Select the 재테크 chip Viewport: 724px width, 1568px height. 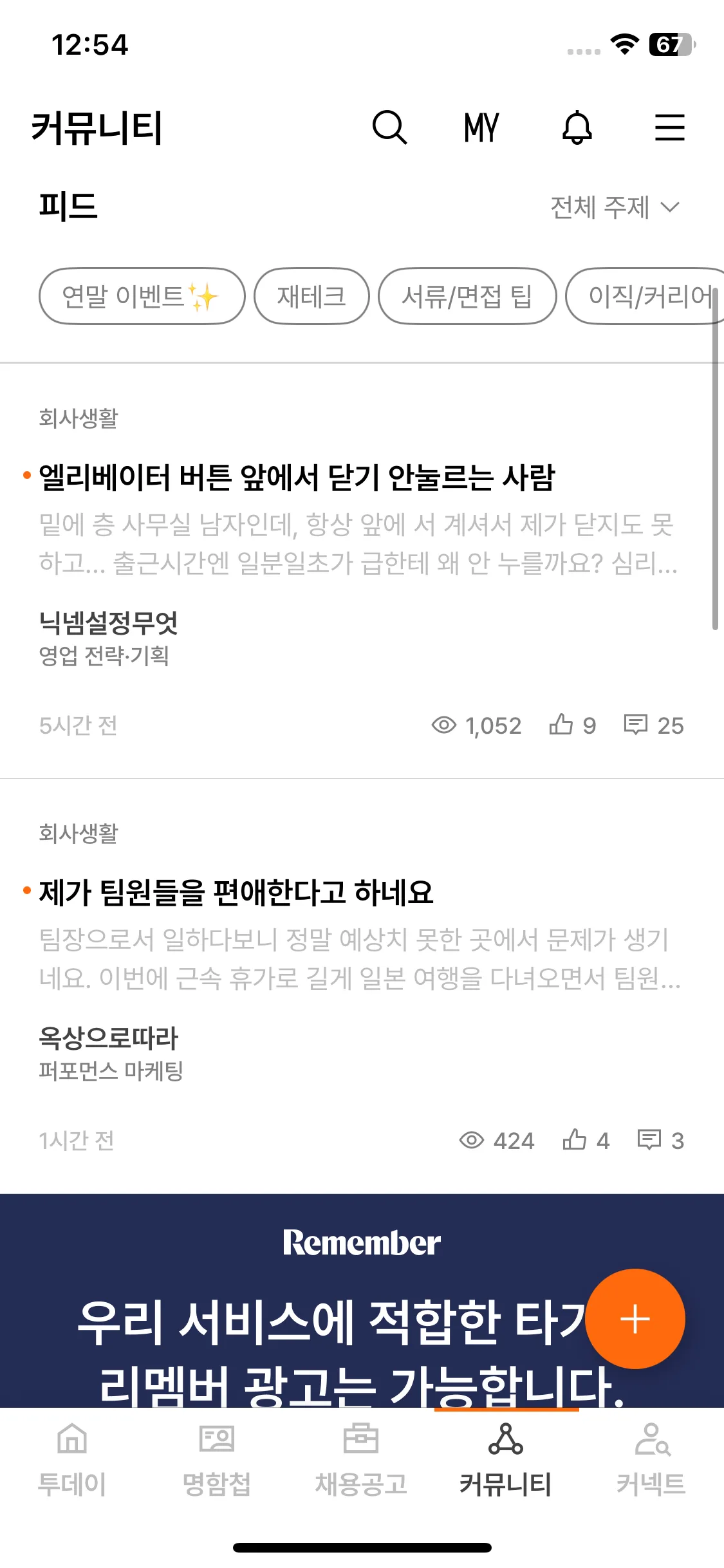[312, 296]
